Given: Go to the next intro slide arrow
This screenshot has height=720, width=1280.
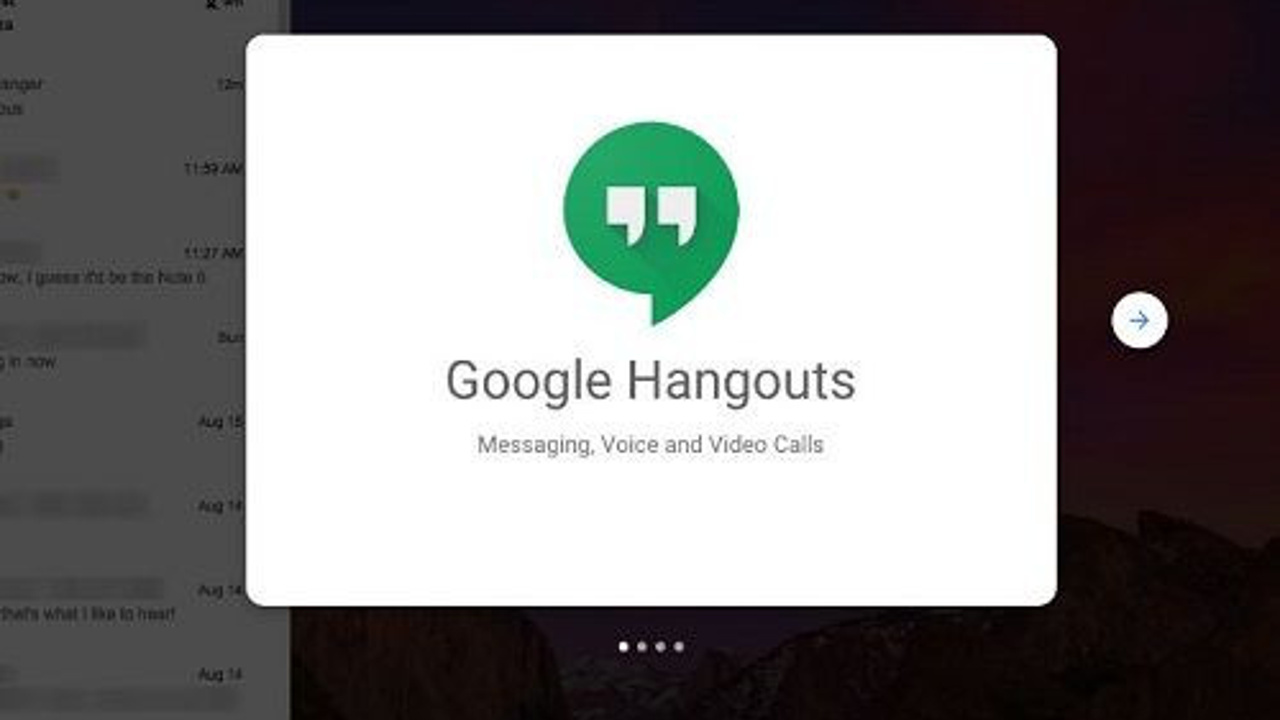Looking at the screenshot, I should [x=1139, y=320].
